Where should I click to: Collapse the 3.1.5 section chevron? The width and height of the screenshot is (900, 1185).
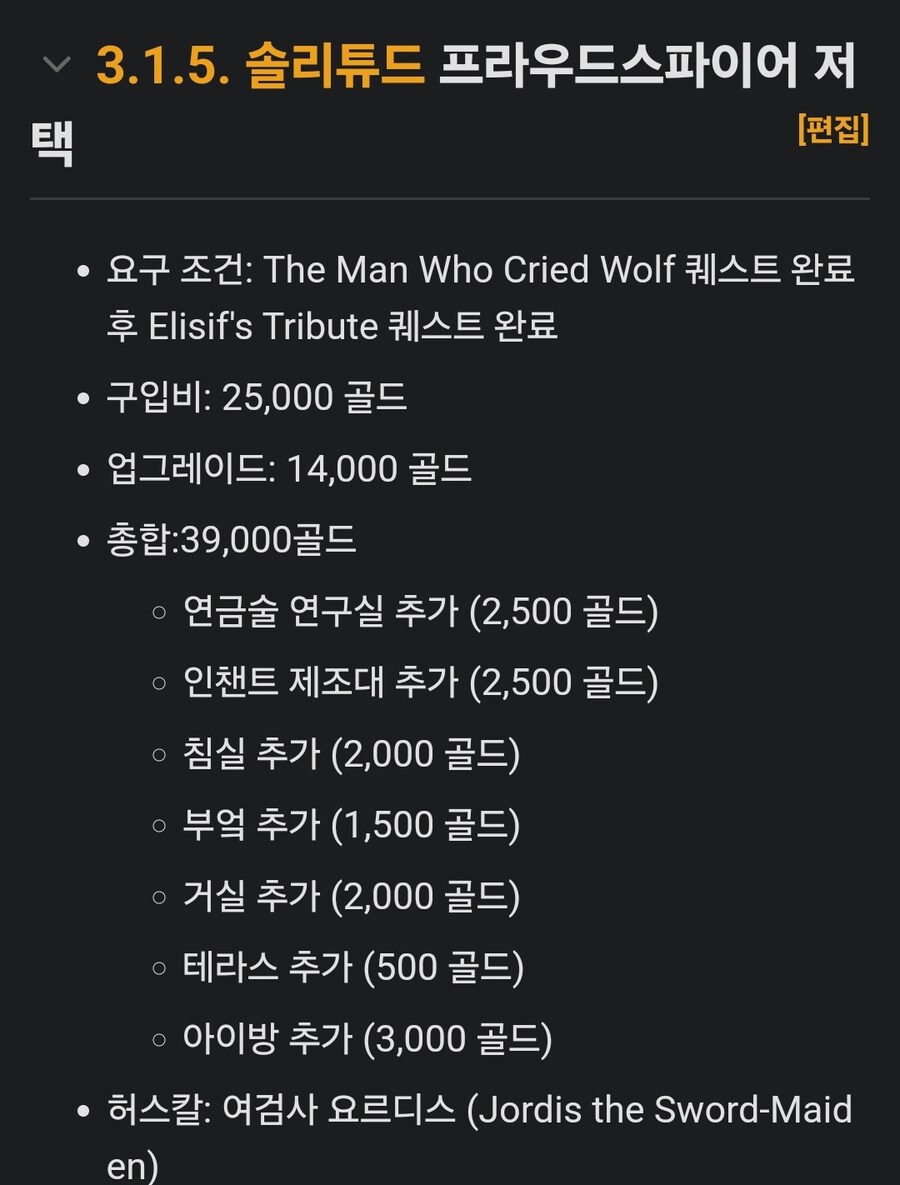[x=57, y=66]
